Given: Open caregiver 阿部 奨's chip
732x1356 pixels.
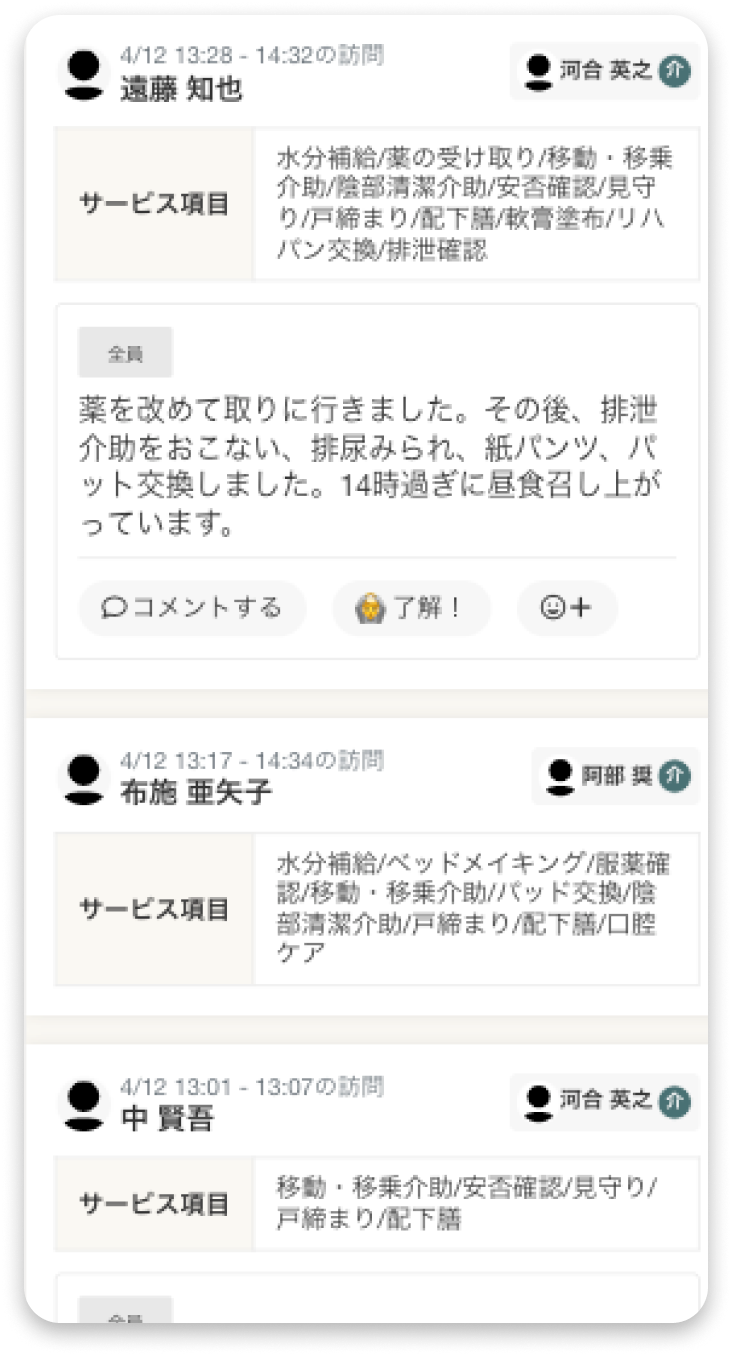Looking at the screenshot, I should click(x=616, y=775).
